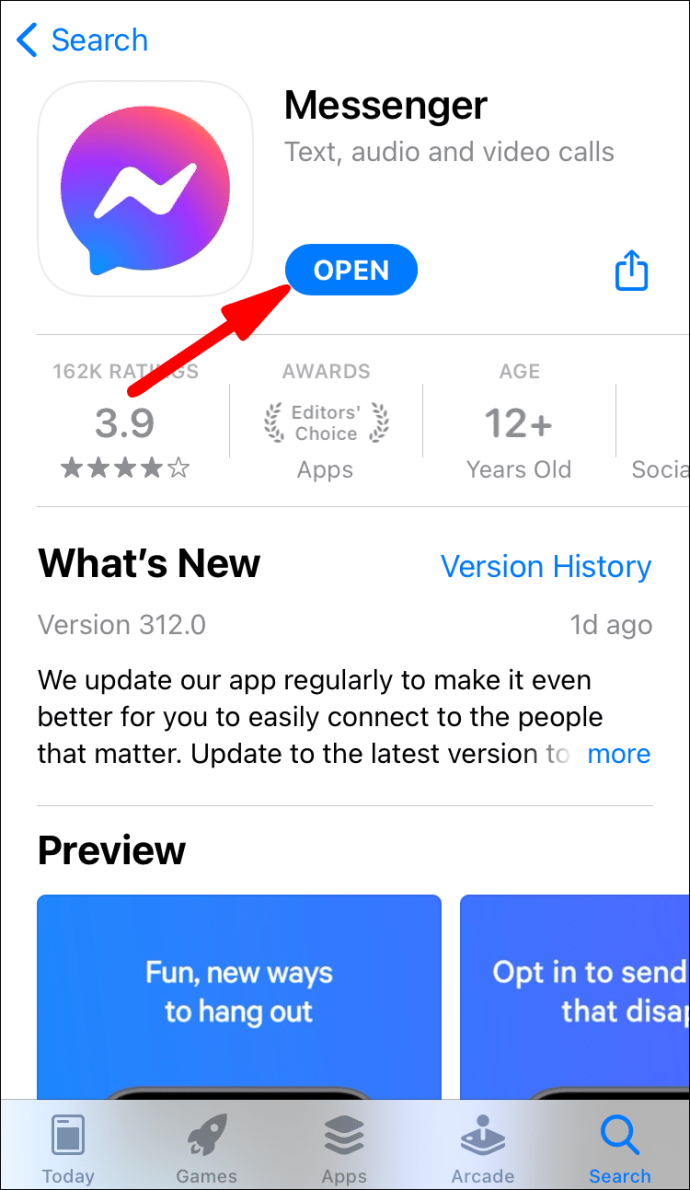Viewport: 690px width, 1190px height.
Task: Go back to Search
Action: [x=82, y=40]
